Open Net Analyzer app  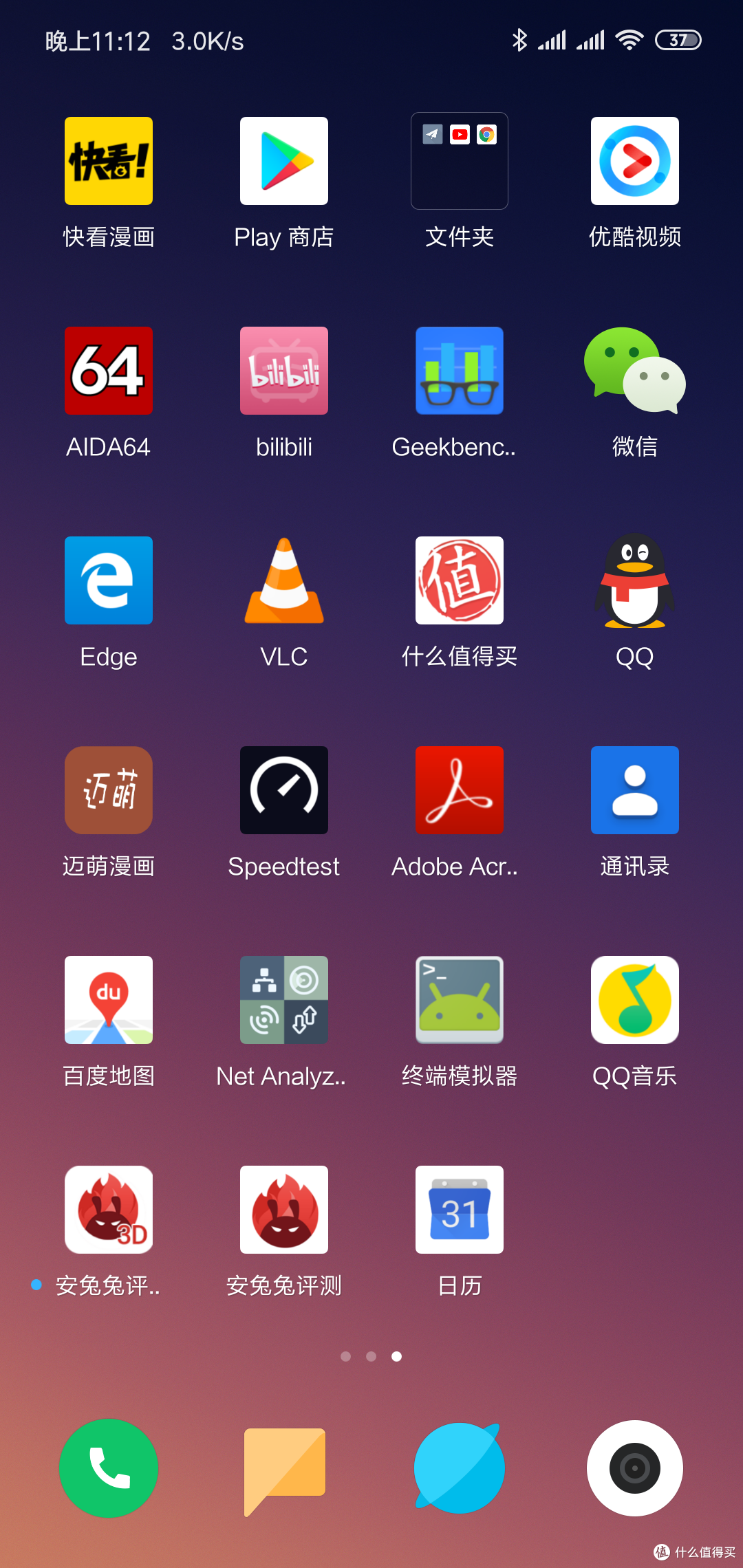coord(283,999)
